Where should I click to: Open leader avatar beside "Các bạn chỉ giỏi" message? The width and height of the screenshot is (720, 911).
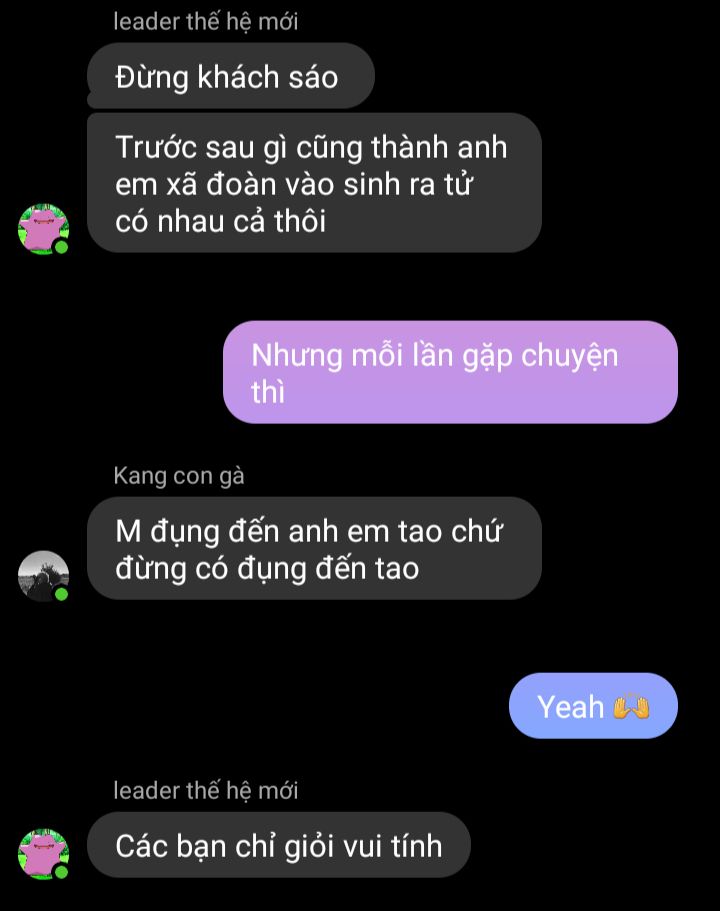[x=43, y=853]
